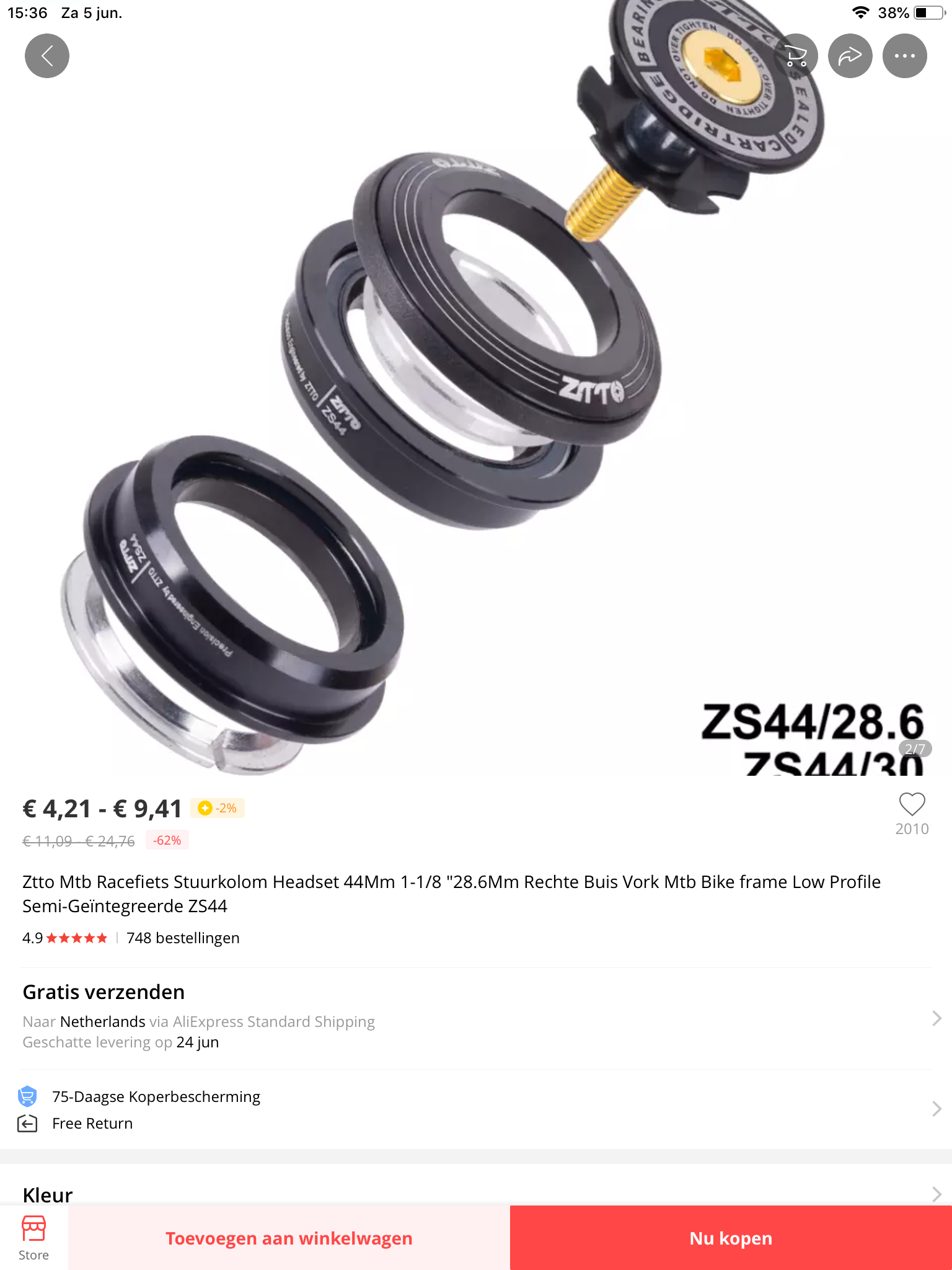
Task: Share this product
Action: pos(850,56)
